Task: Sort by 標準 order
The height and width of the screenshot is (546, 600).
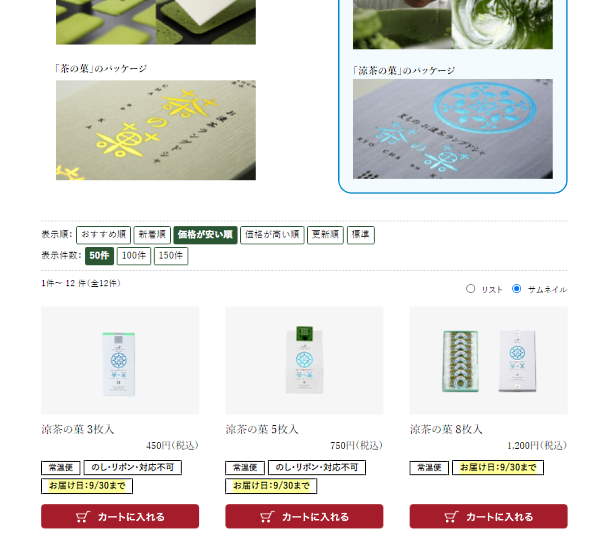Action: 360,235
